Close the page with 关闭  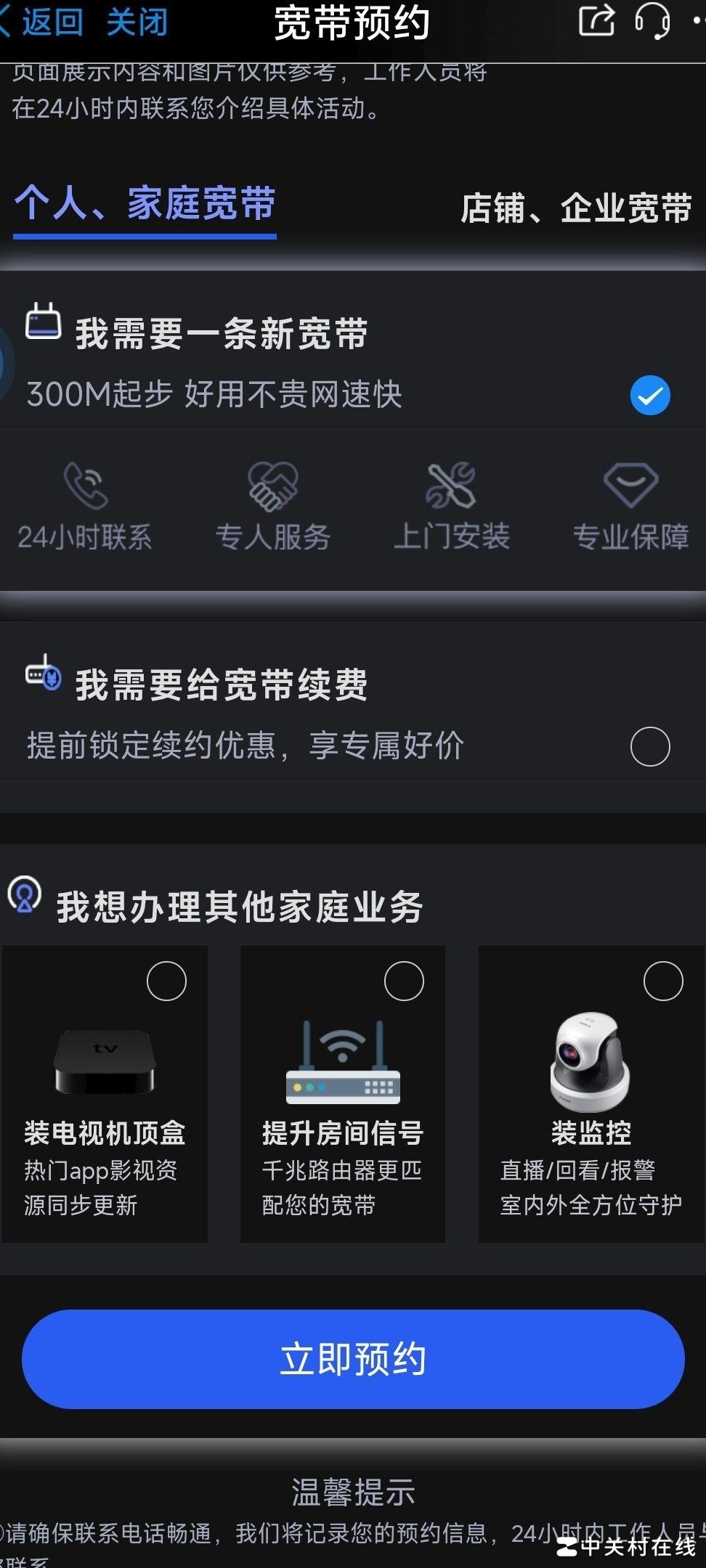(x=137, y=22)
